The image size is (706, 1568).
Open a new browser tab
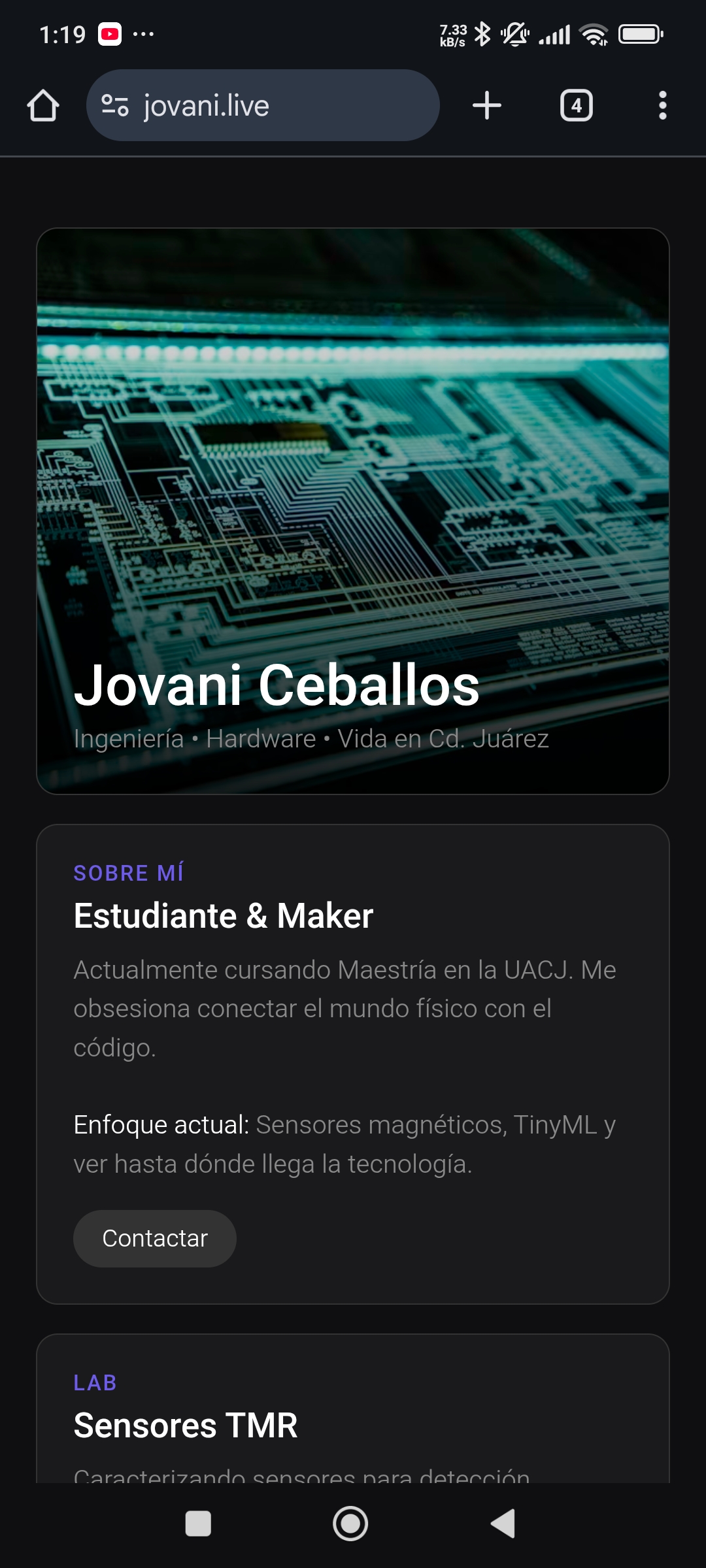[487, 106]
